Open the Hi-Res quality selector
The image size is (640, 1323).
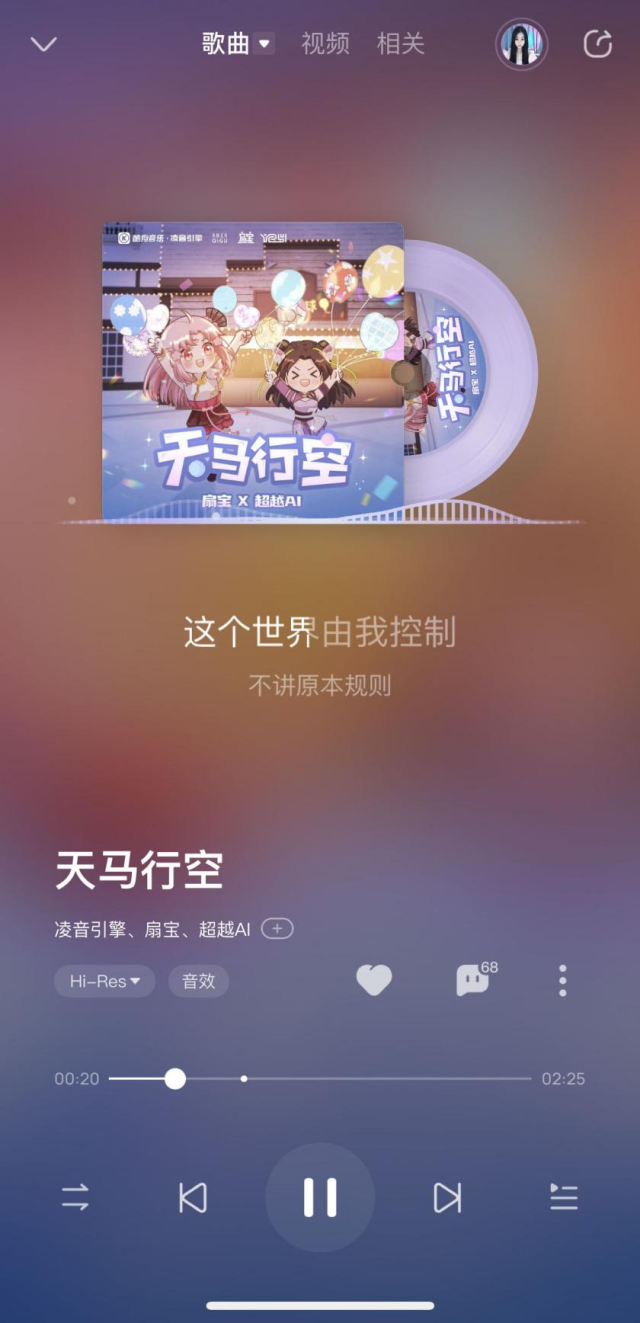(104, 981)
